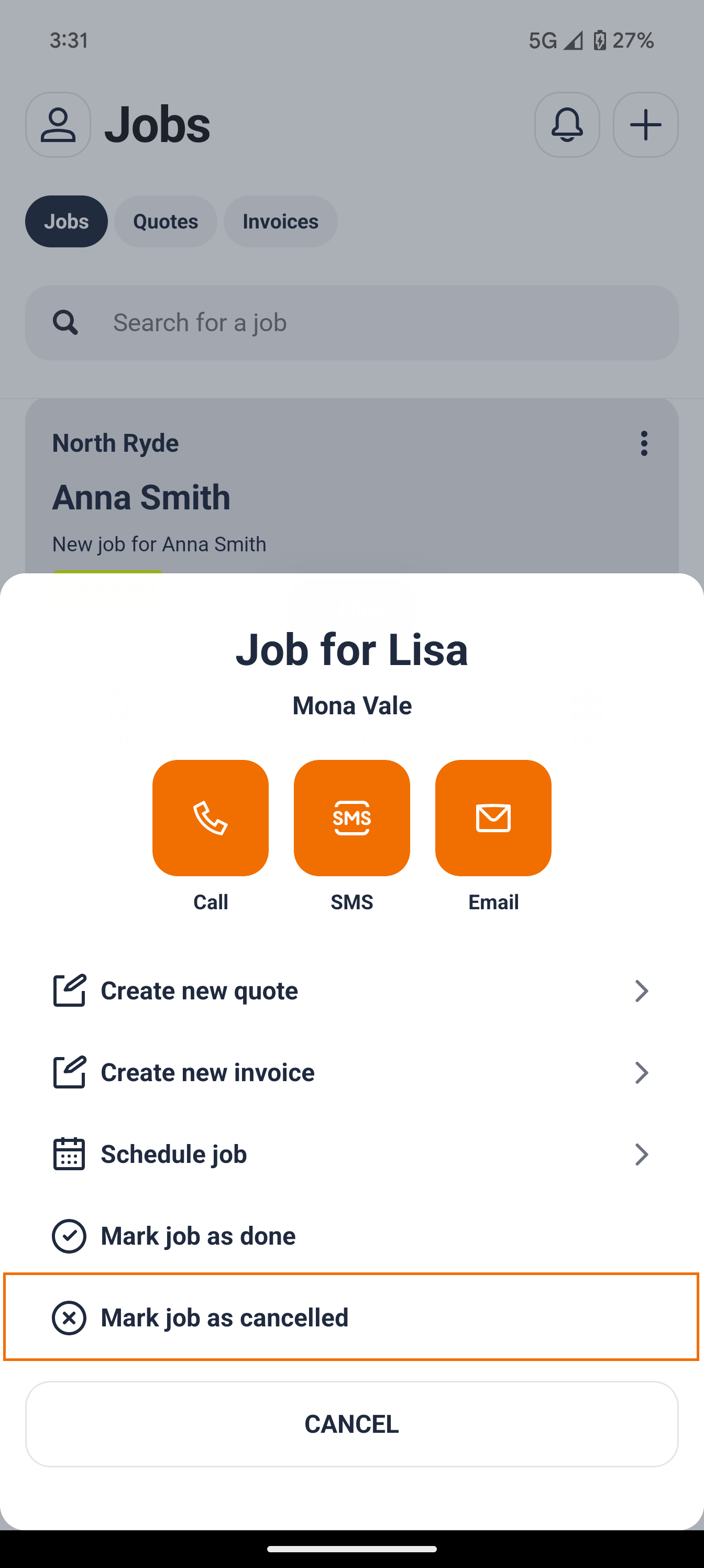Choose Create new invoice
The height and width of the screenshot is (1568, 704).
point(351,1073)
